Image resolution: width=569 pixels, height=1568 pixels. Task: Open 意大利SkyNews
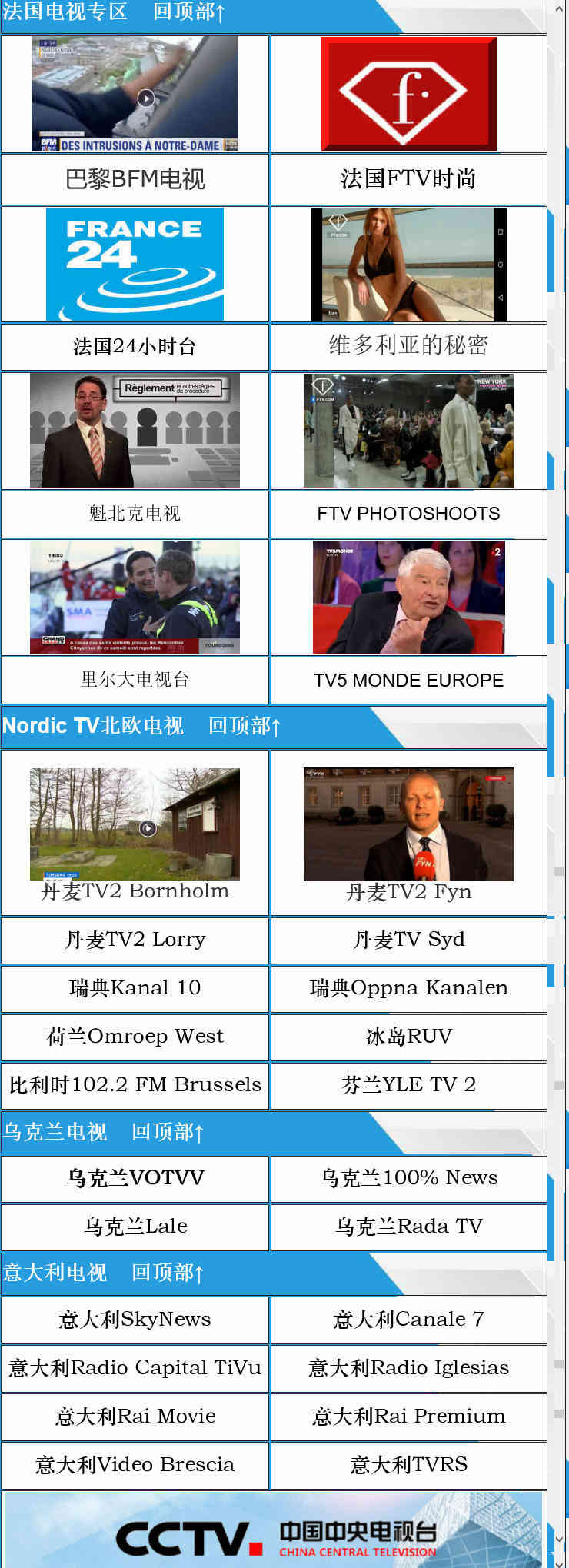tap(135, 1319)
